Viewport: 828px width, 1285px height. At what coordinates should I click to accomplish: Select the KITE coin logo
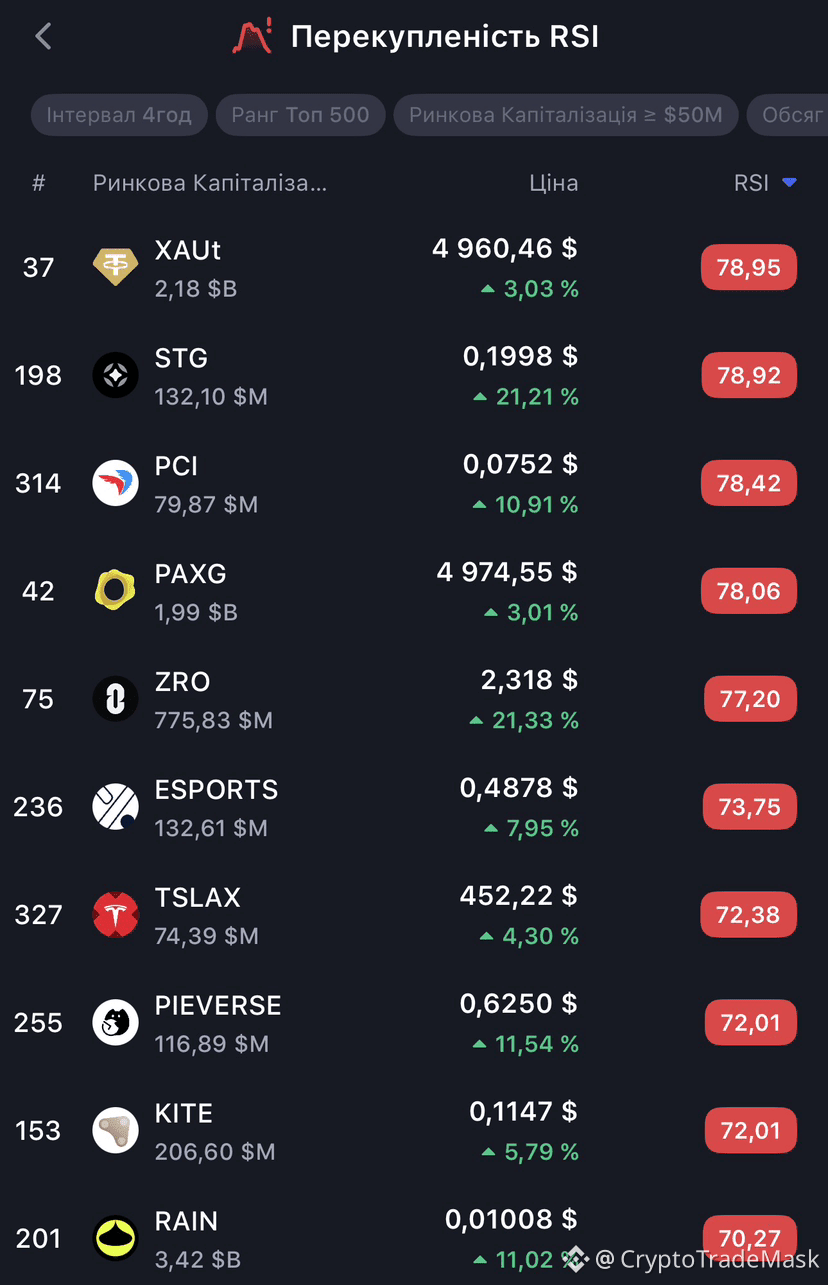coord(115,1130)
